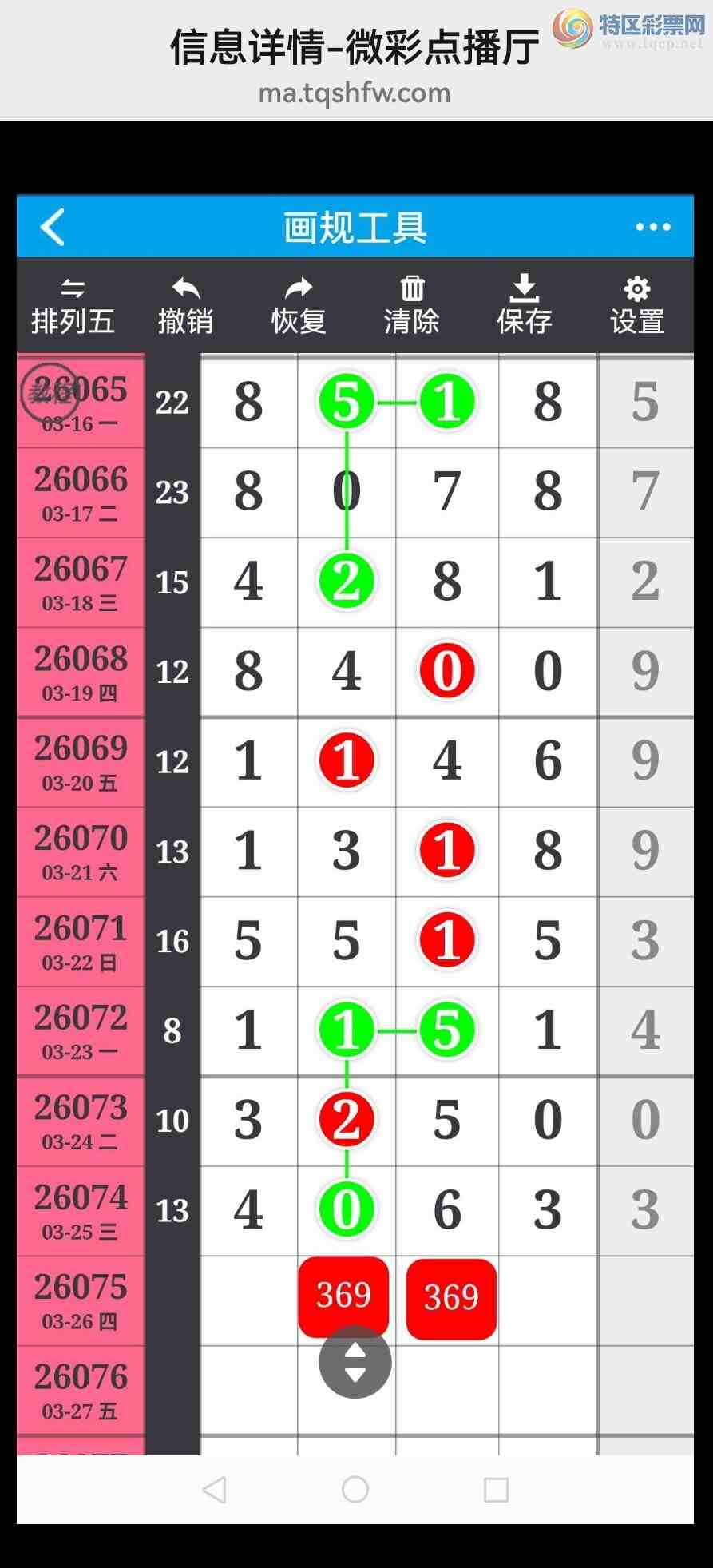The image size is (713, 1568).
Task: Select the second red 369 tag
Action: point(451,1298)
